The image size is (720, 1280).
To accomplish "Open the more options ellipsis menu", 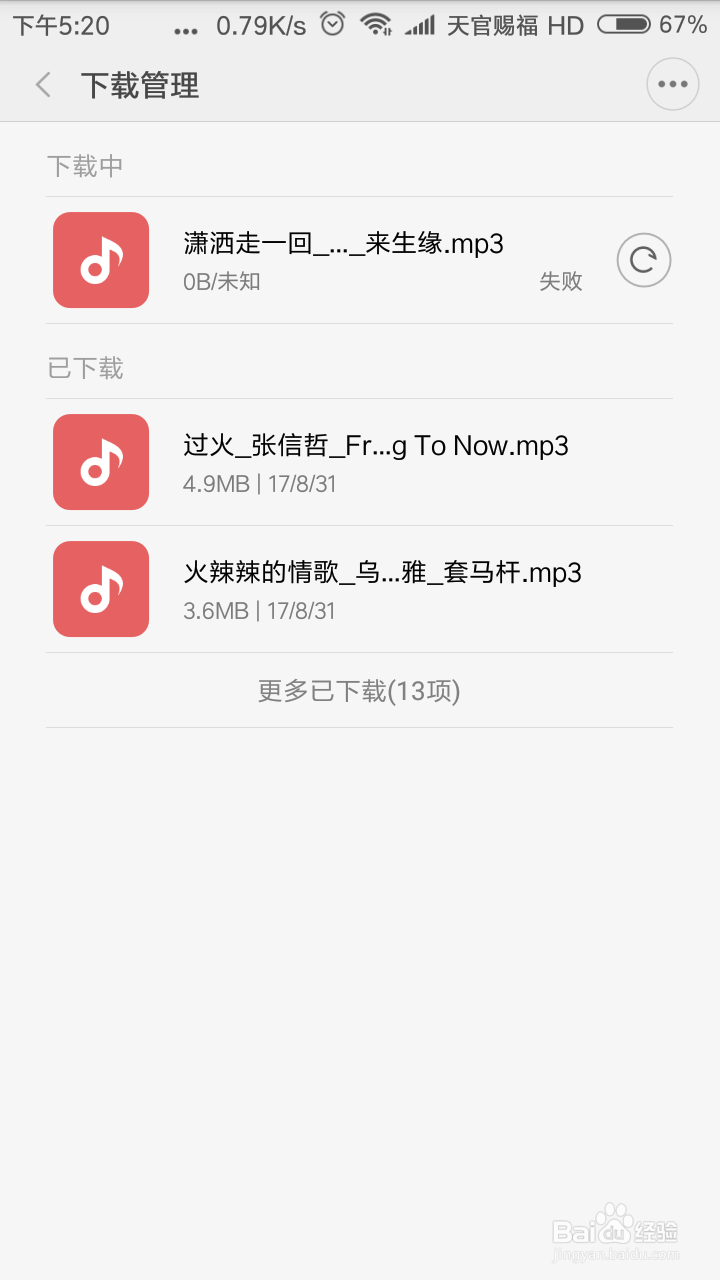I will [672, 84].
